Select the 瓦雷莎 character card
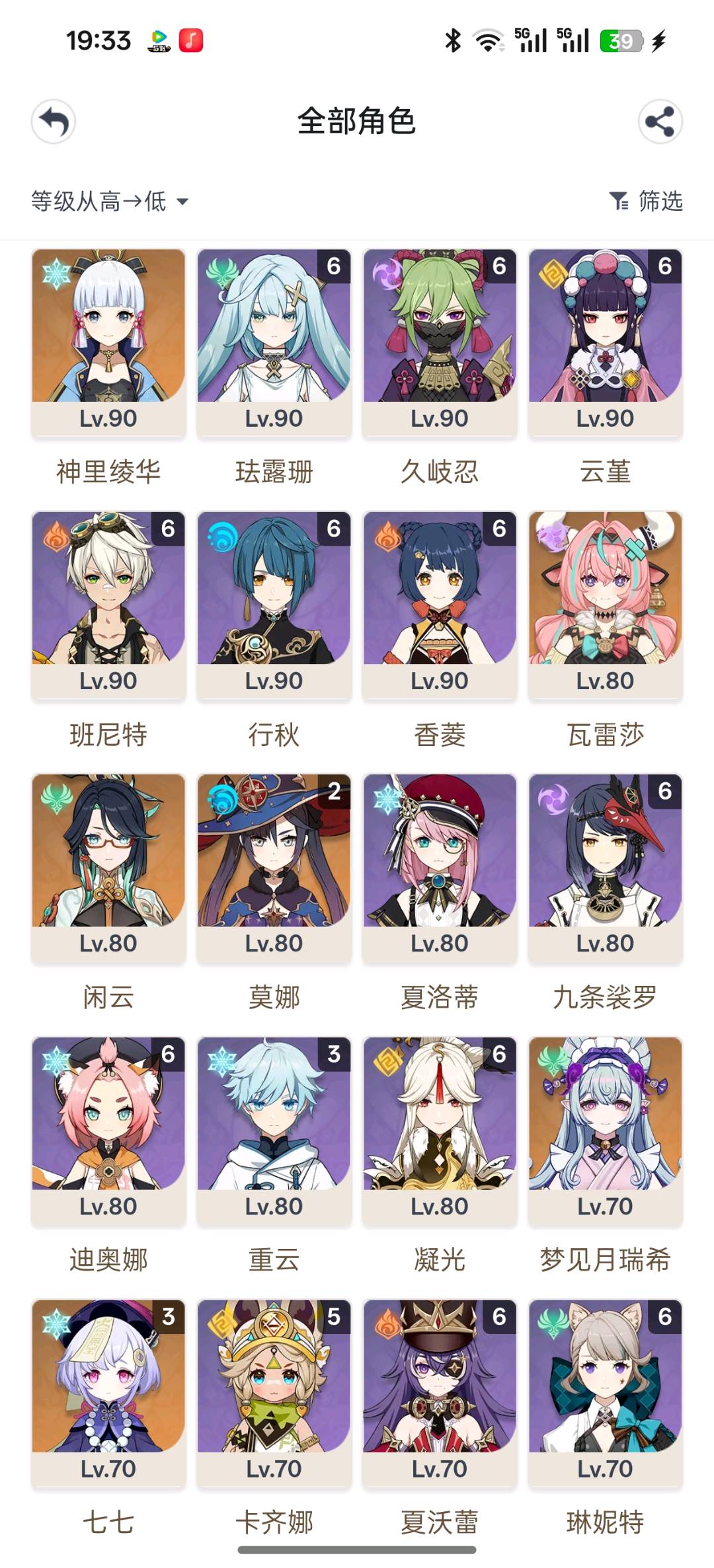Viewport: 714px width, 1568px height. tap(605, 604)
